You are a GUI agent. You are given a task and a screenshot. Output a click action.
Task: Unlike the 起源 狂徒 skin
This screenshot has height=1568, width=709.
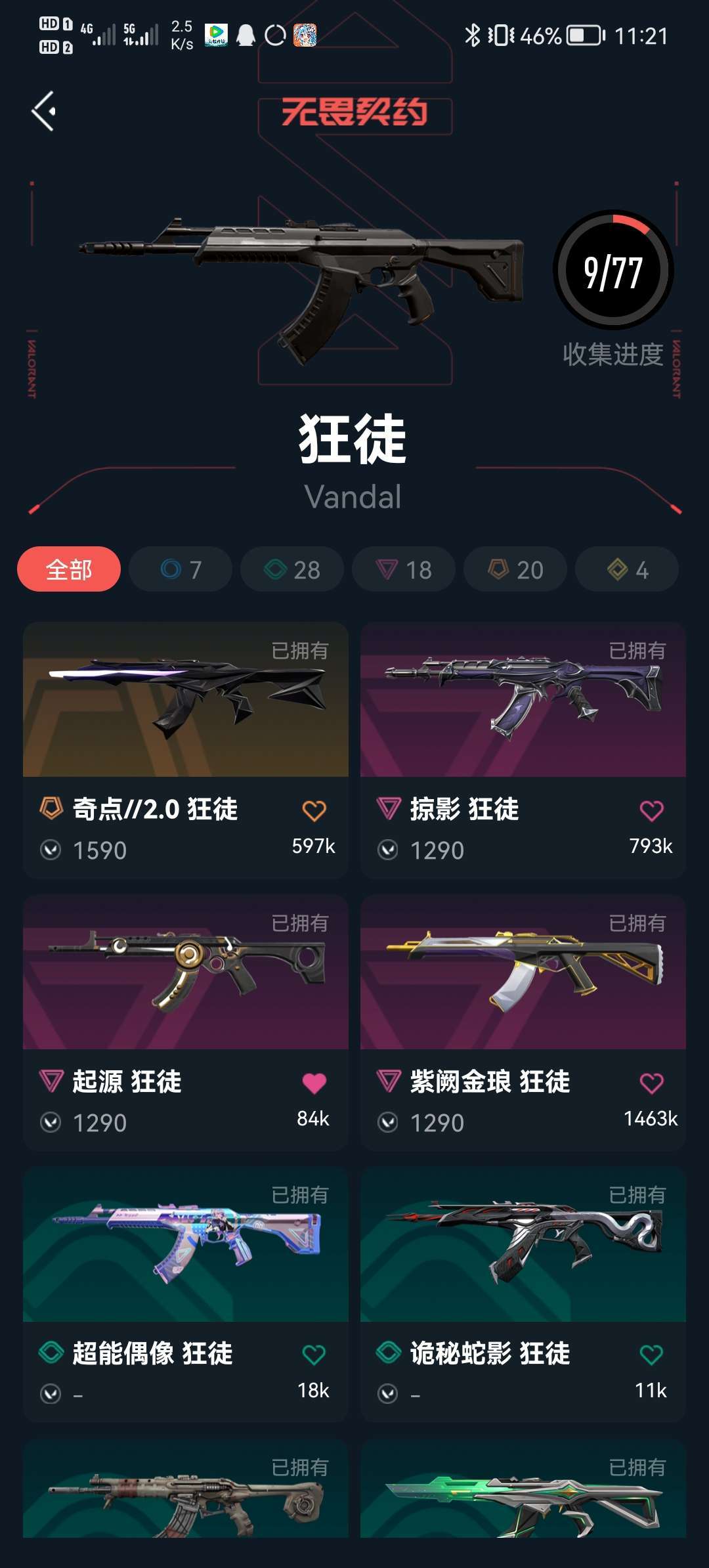[314, 1083]
